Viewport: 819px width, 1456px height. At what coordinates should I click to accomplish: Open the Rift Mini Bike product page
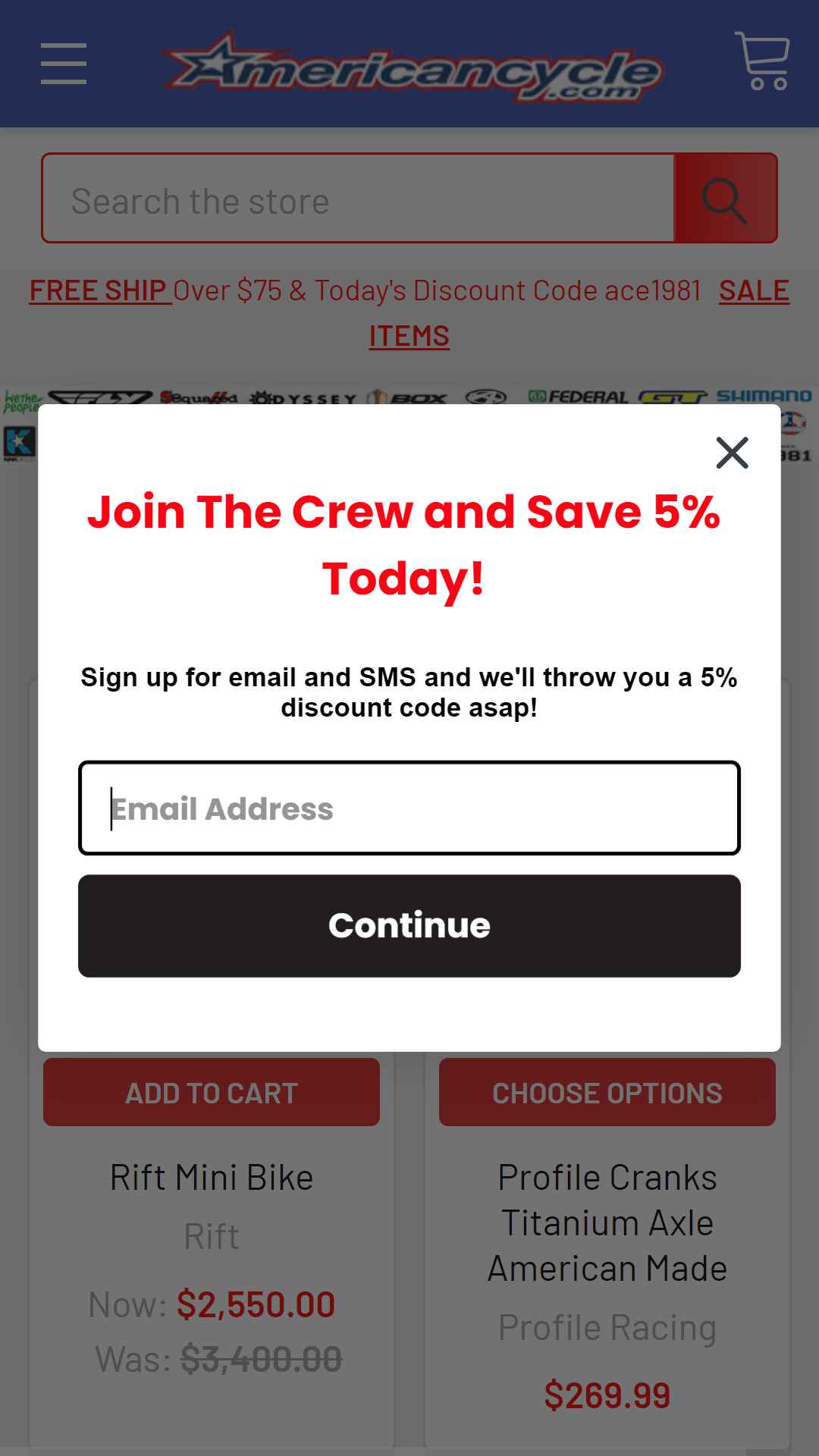click(212, 1178)
